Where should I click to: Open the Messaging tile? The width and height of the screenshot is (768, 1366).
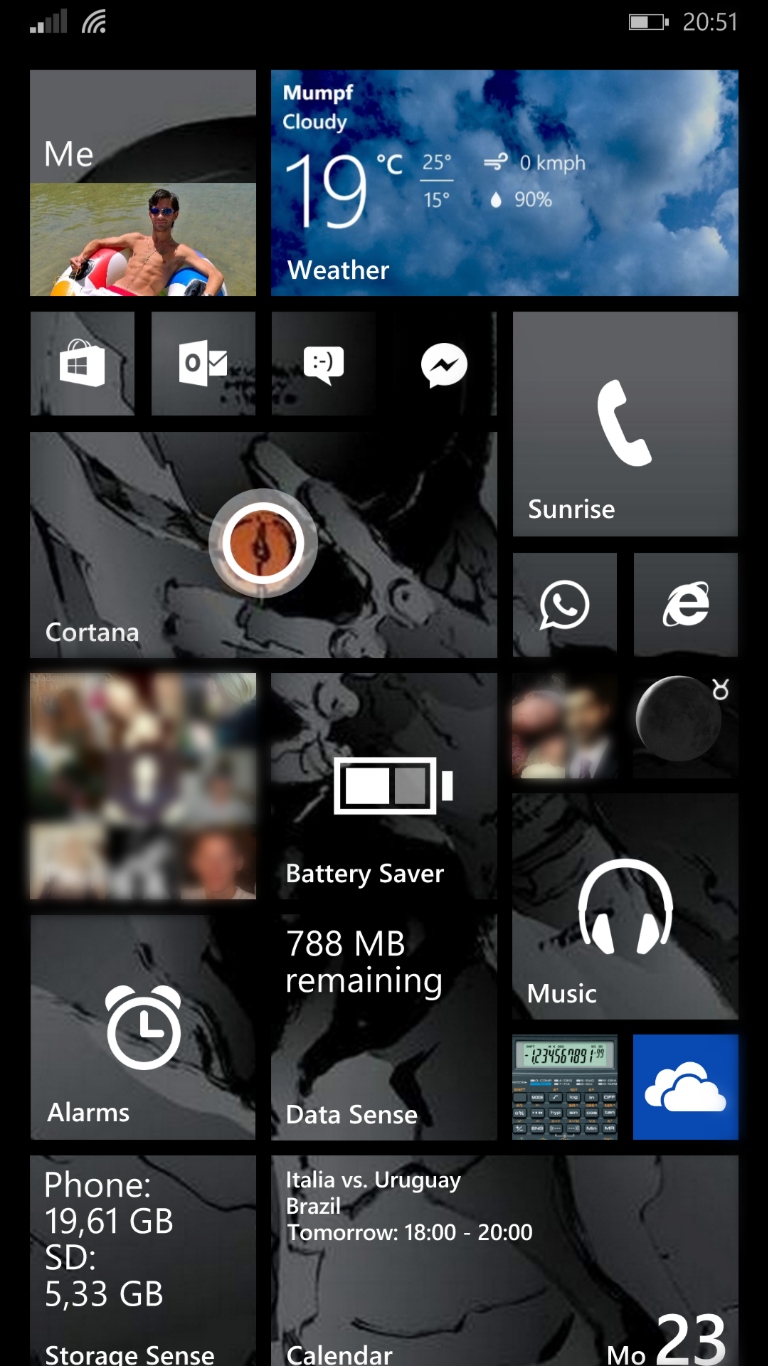(x=323, y=364)
